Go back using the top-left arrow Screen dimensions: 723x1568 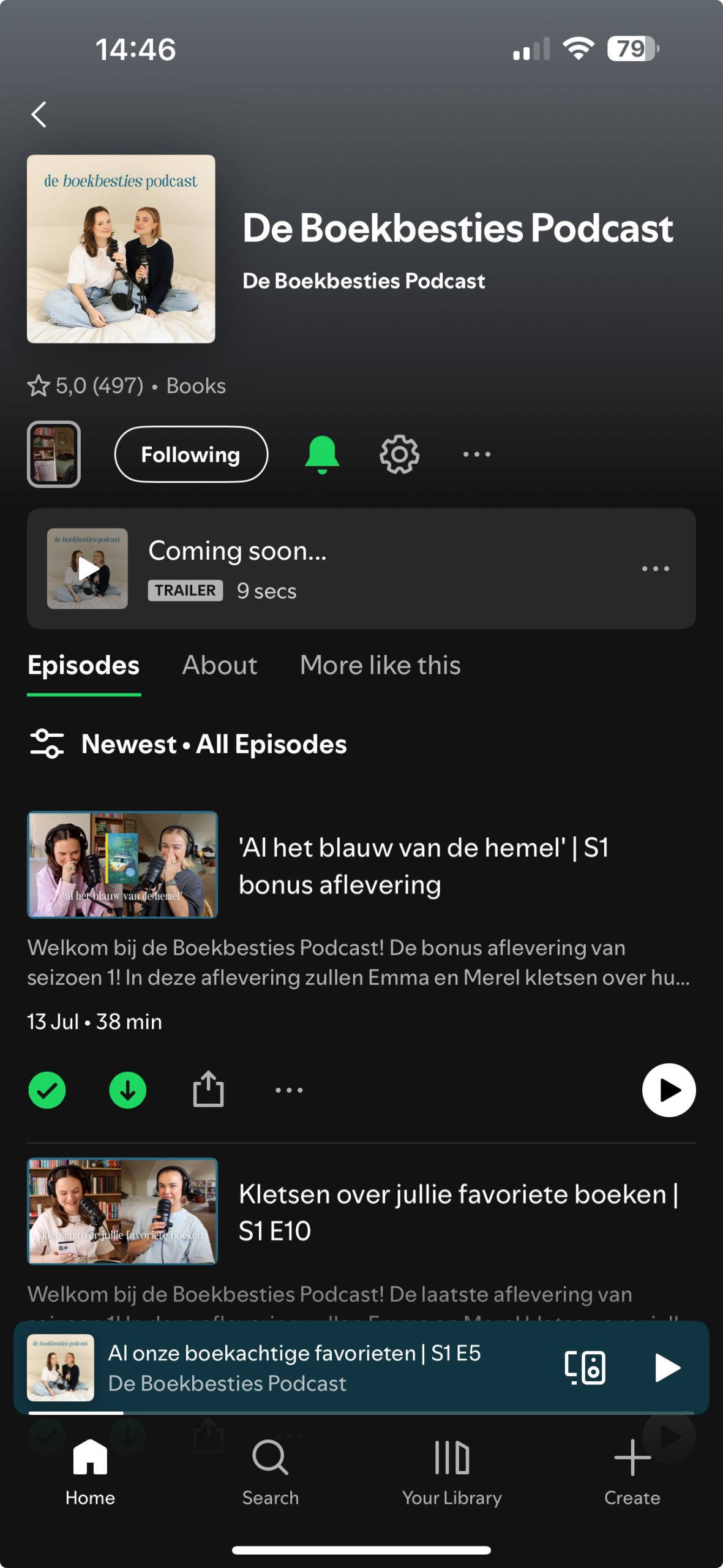(x=39, y=115)
